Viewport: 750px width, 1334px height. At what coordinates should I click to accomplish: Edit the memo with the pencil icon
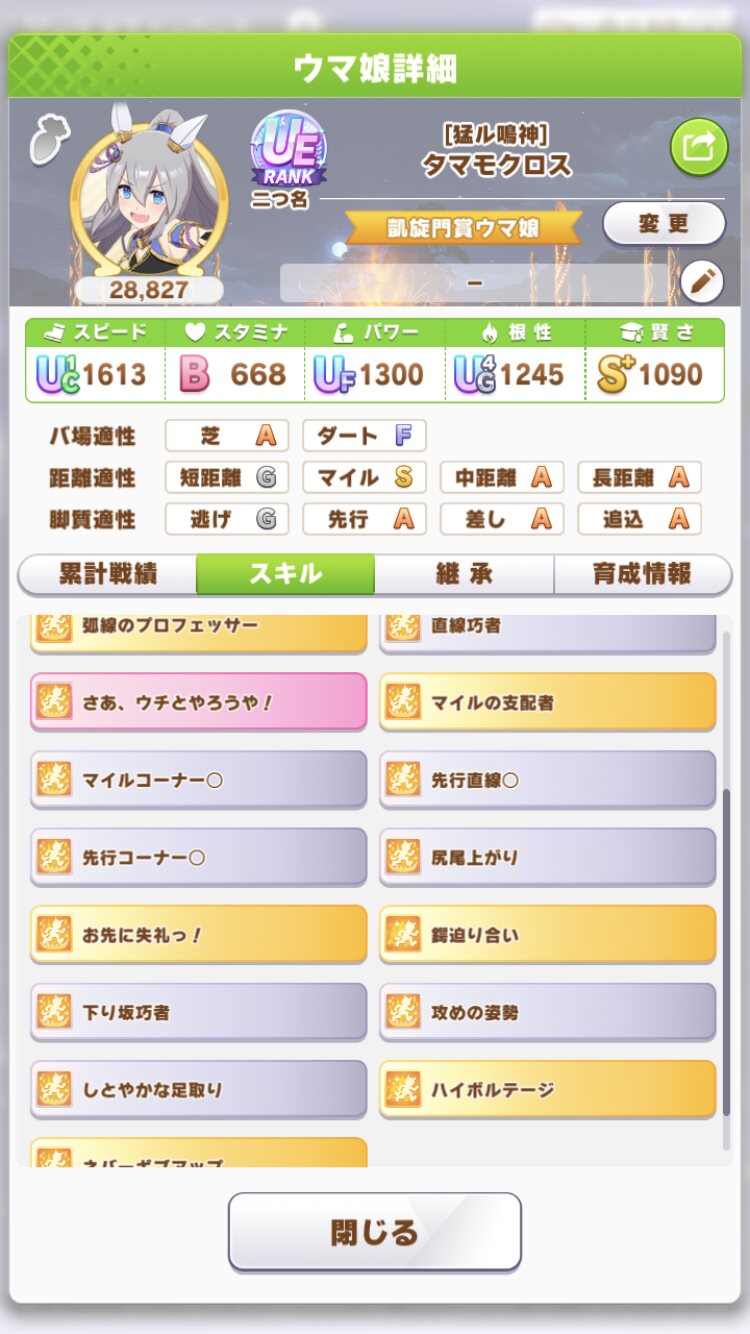[702, 283]
